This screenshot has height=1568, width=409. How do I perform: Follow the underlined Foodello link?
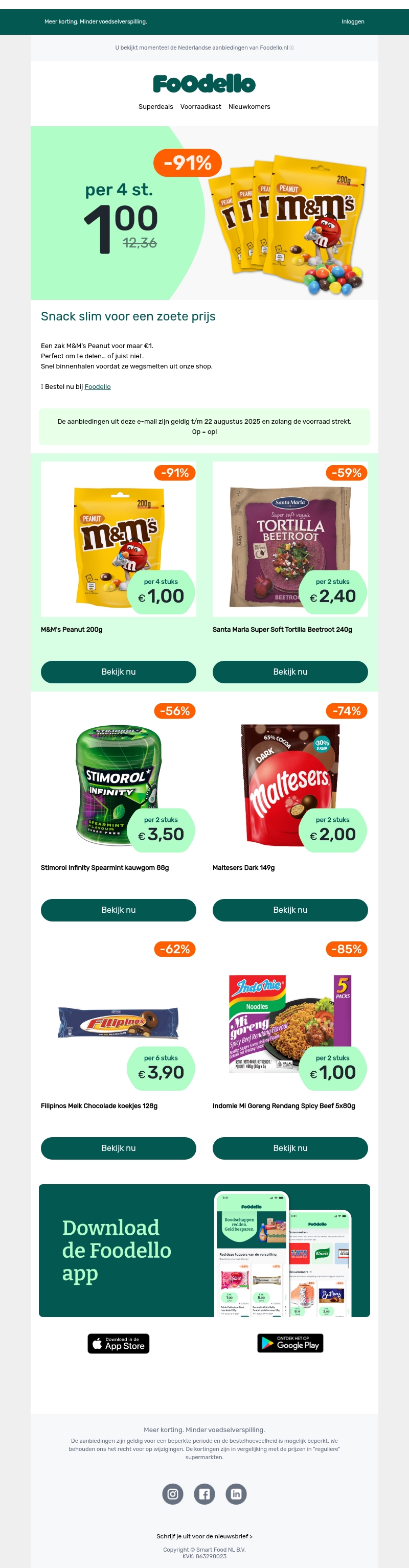(97, 386)
